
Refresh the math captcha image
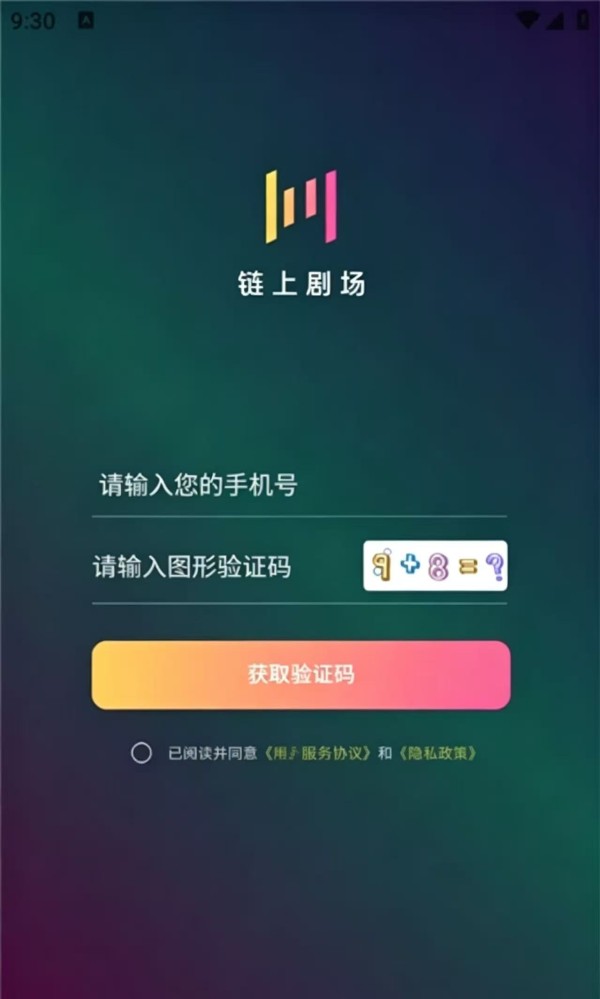coord(435,566)
